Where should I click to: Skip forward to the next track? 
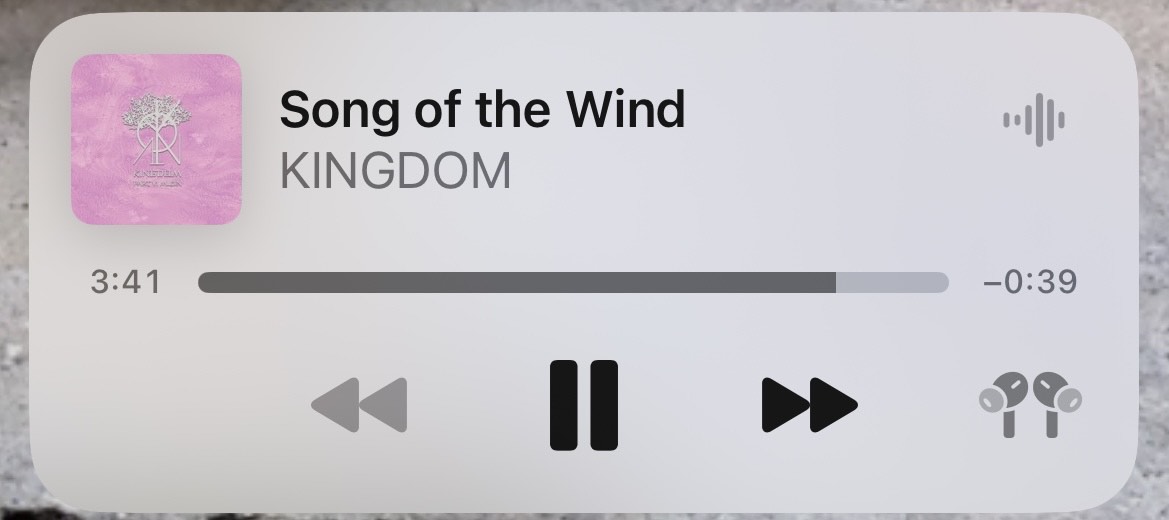809,405
